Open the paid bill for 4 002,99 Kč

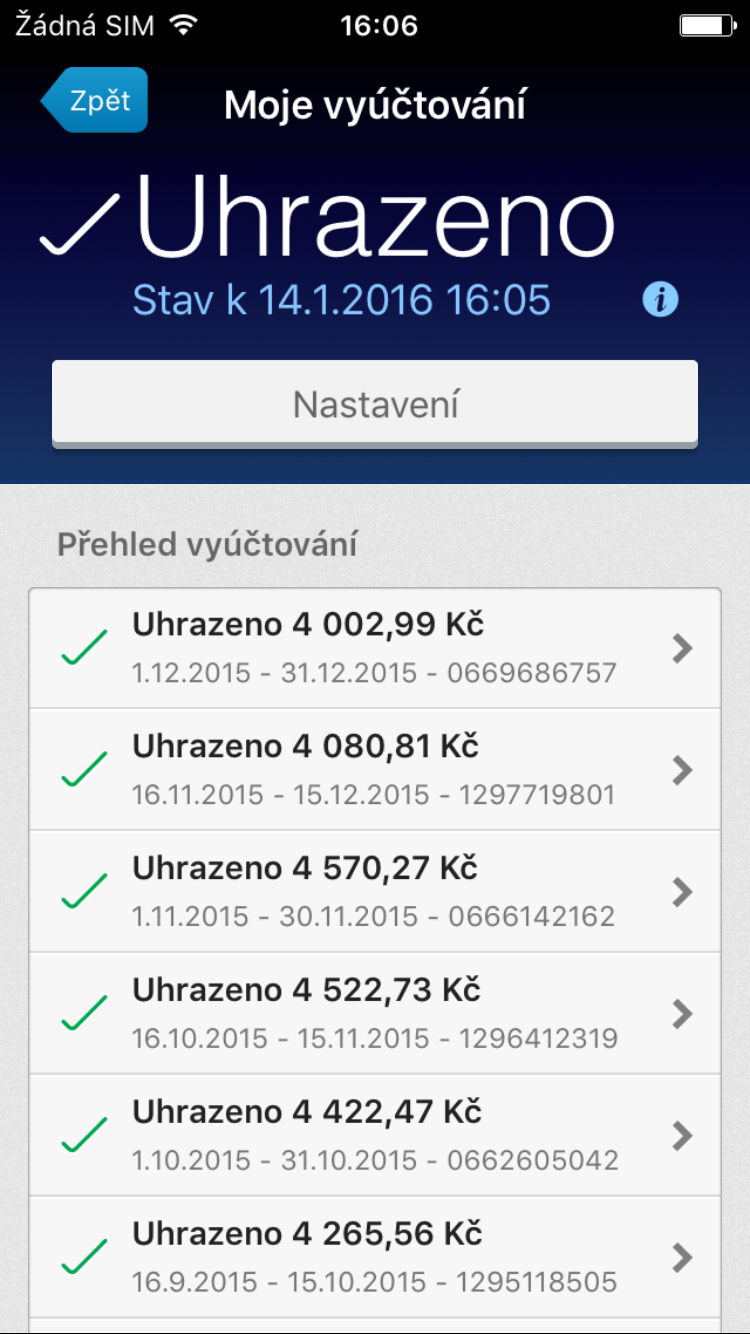[375, 649]
